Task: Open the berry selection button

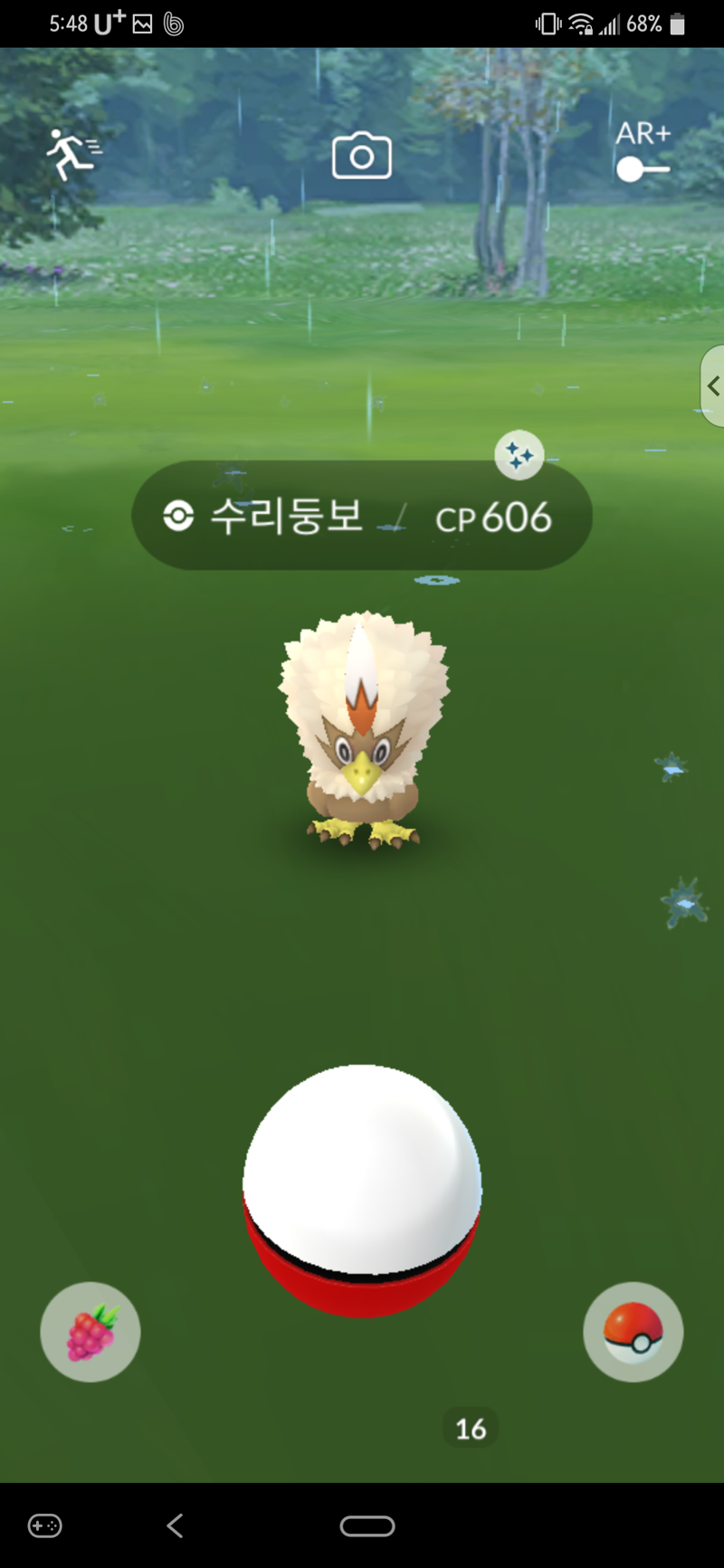Action: pyautogui.click(x=90, y=1332)
